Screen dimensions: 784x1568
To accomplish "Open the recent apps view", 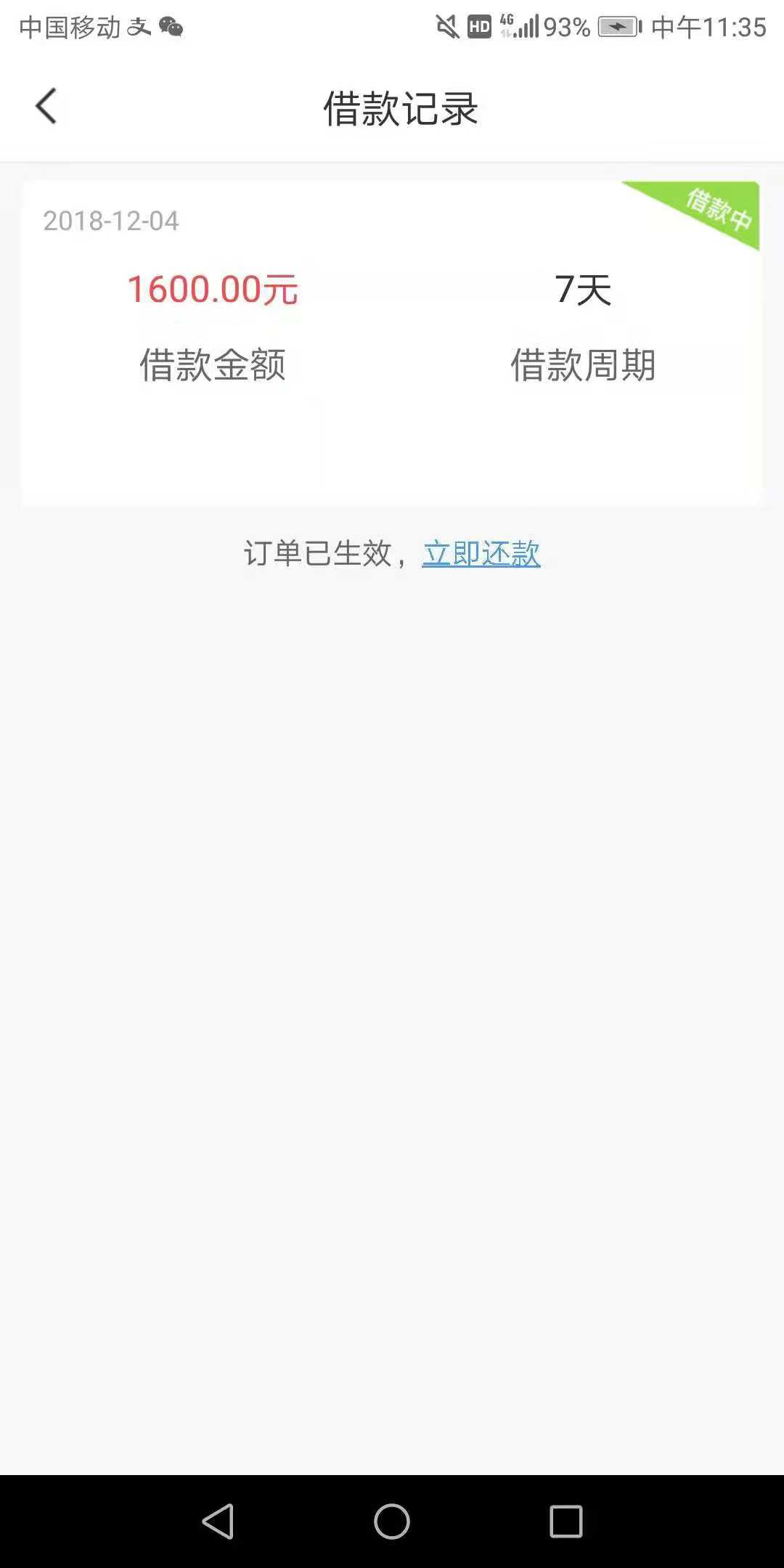I will (x=566, y=1521).
